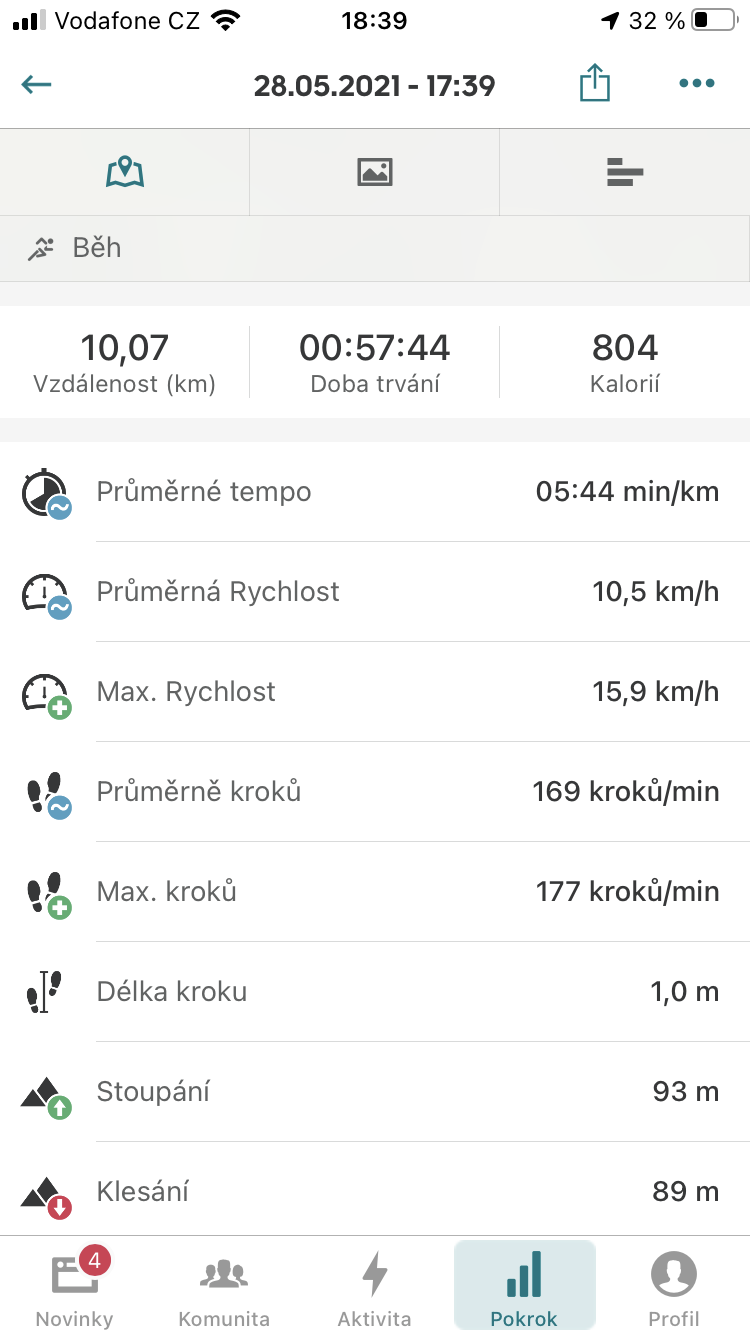Open the Novinky tab
Viewport: 750px width, 1334px height.
click(75, 1286)
